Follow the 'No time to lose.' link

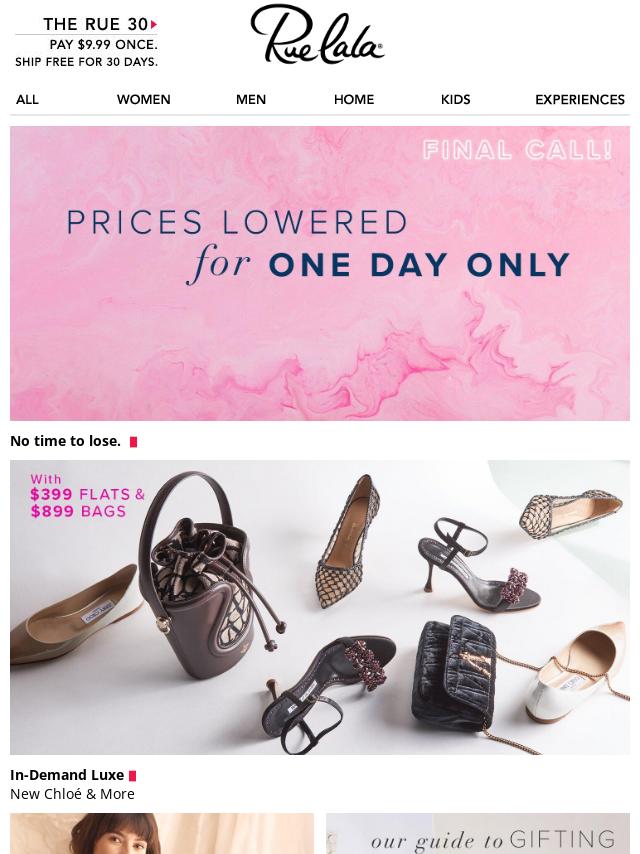(66, 441)
